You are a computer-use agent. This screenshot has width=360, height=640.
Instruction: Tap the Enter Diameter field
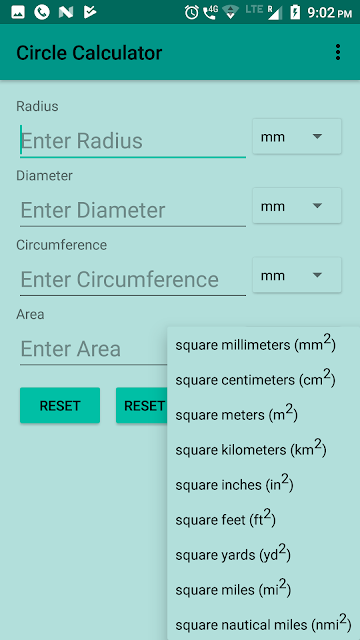coord(133,210)
